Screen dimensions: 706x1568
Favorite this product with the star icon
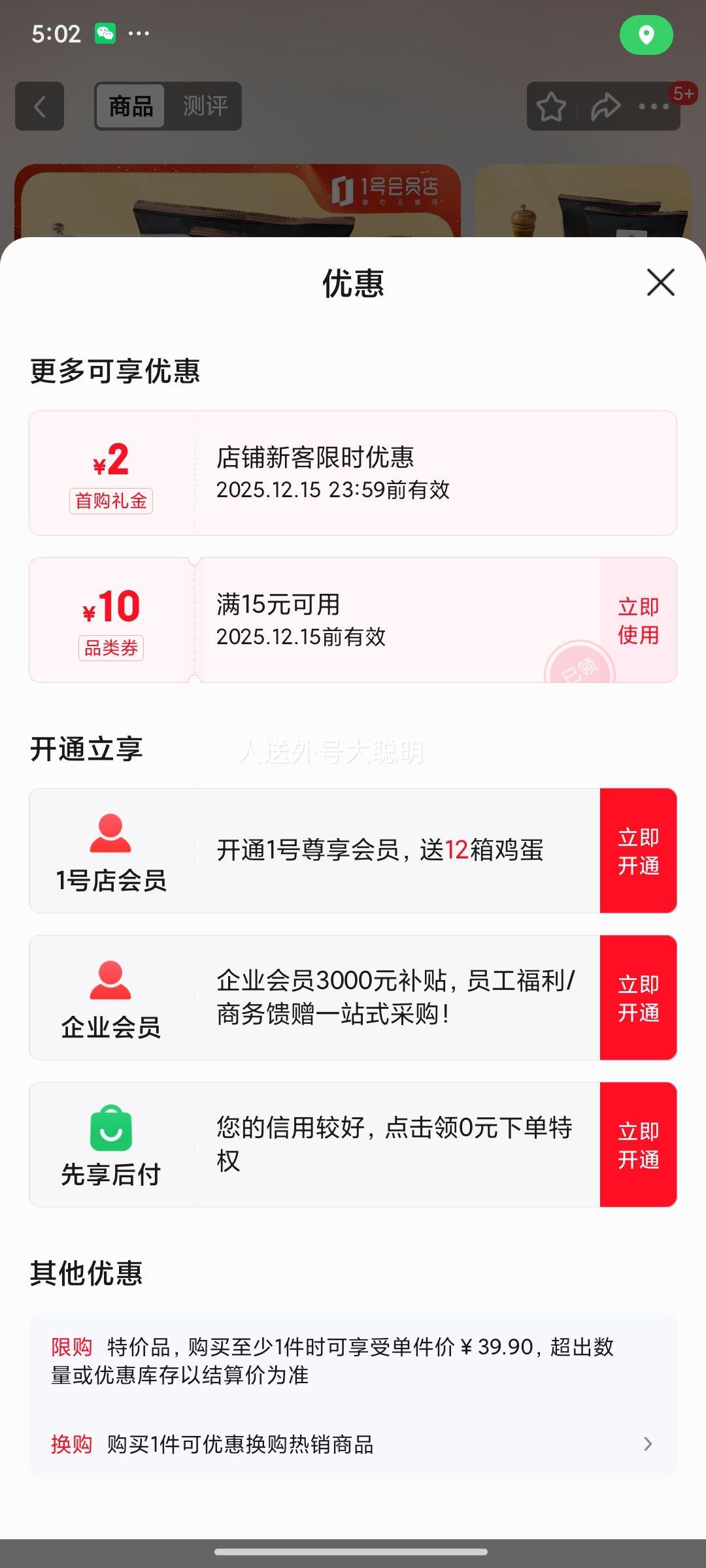[x=551, y=106]
